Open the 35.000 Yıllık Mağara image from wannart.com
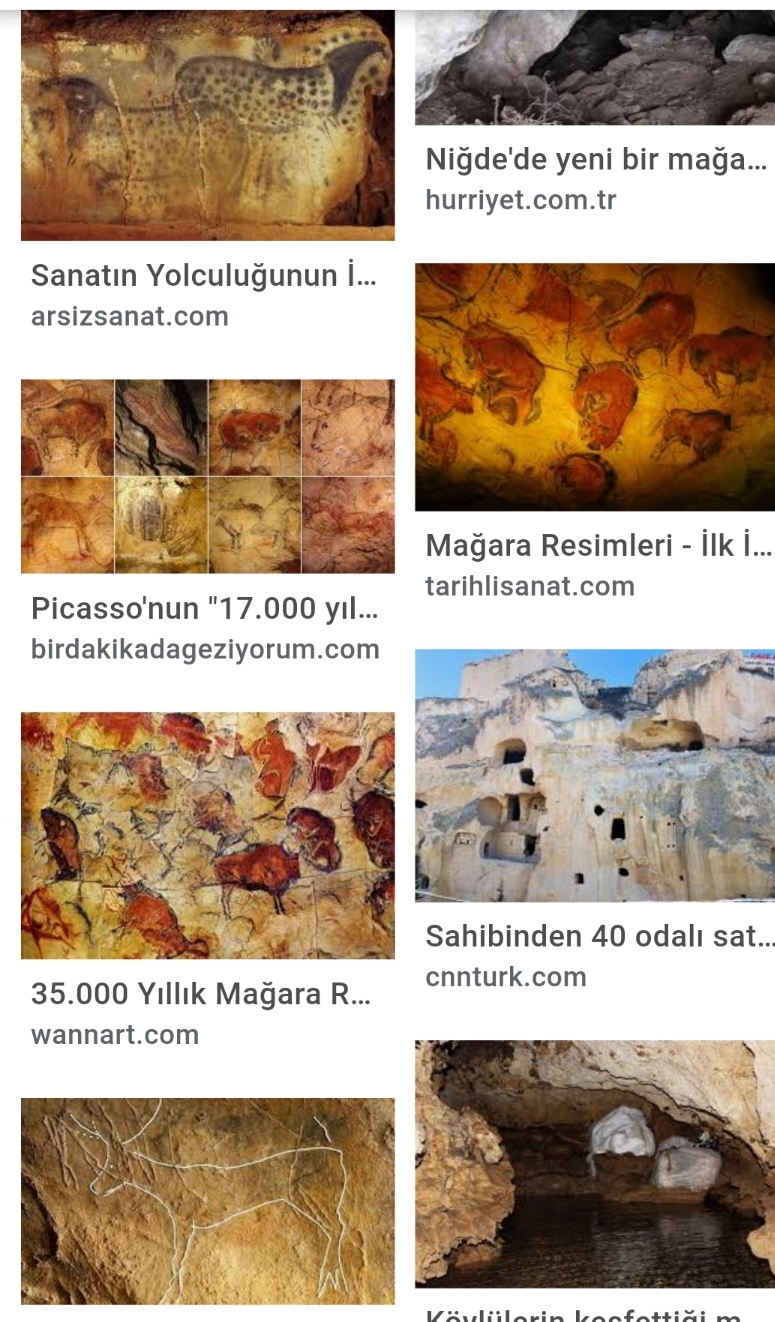Viewport: 775px width, 1322px height. point(207,836)
